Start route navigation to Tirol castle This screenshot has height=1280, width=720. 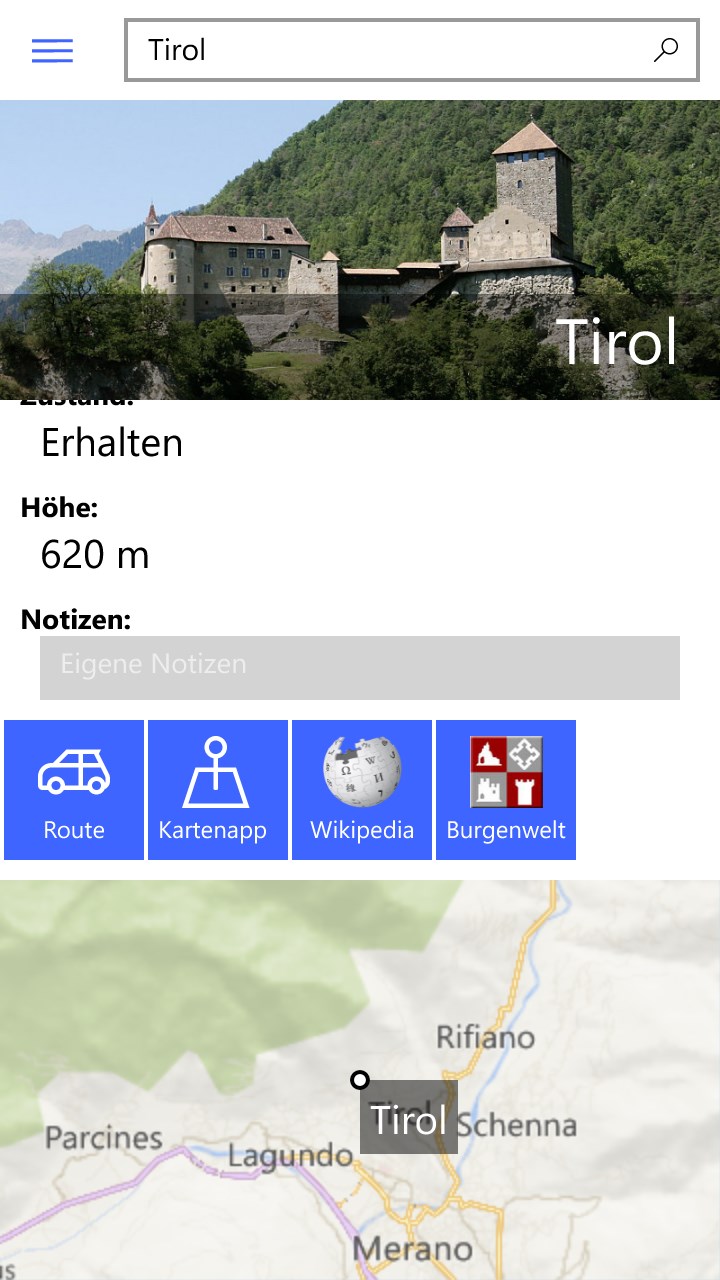74,790
